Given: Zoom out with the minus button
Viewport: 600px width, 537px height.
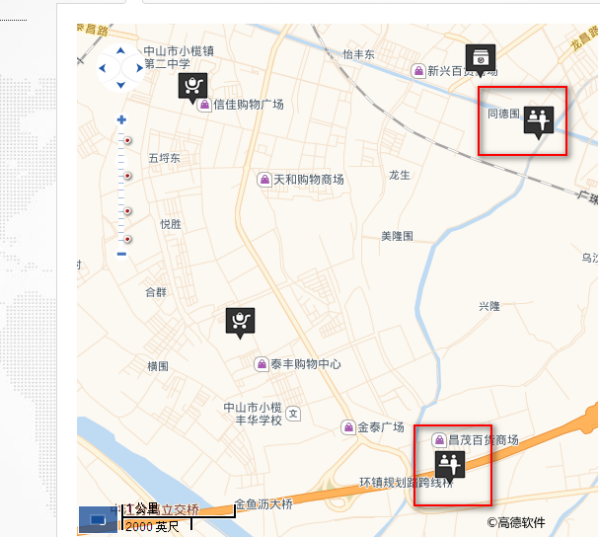Looking at the screenshot, I should pyautogui.click(x=122, y=254).
